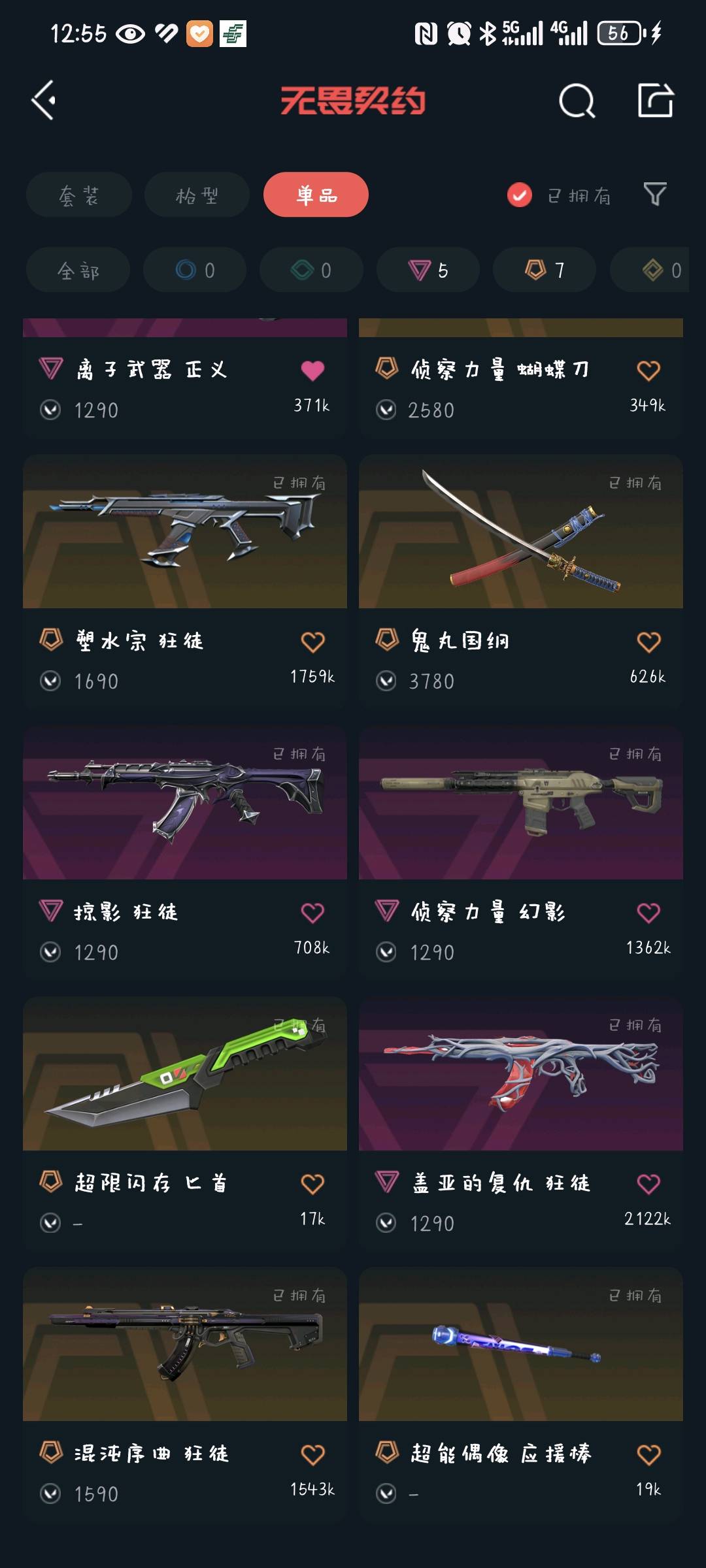The image size is (706, 1568).
Task: Filter by the orange tier chip showing 7
Action: coord(545,270)
